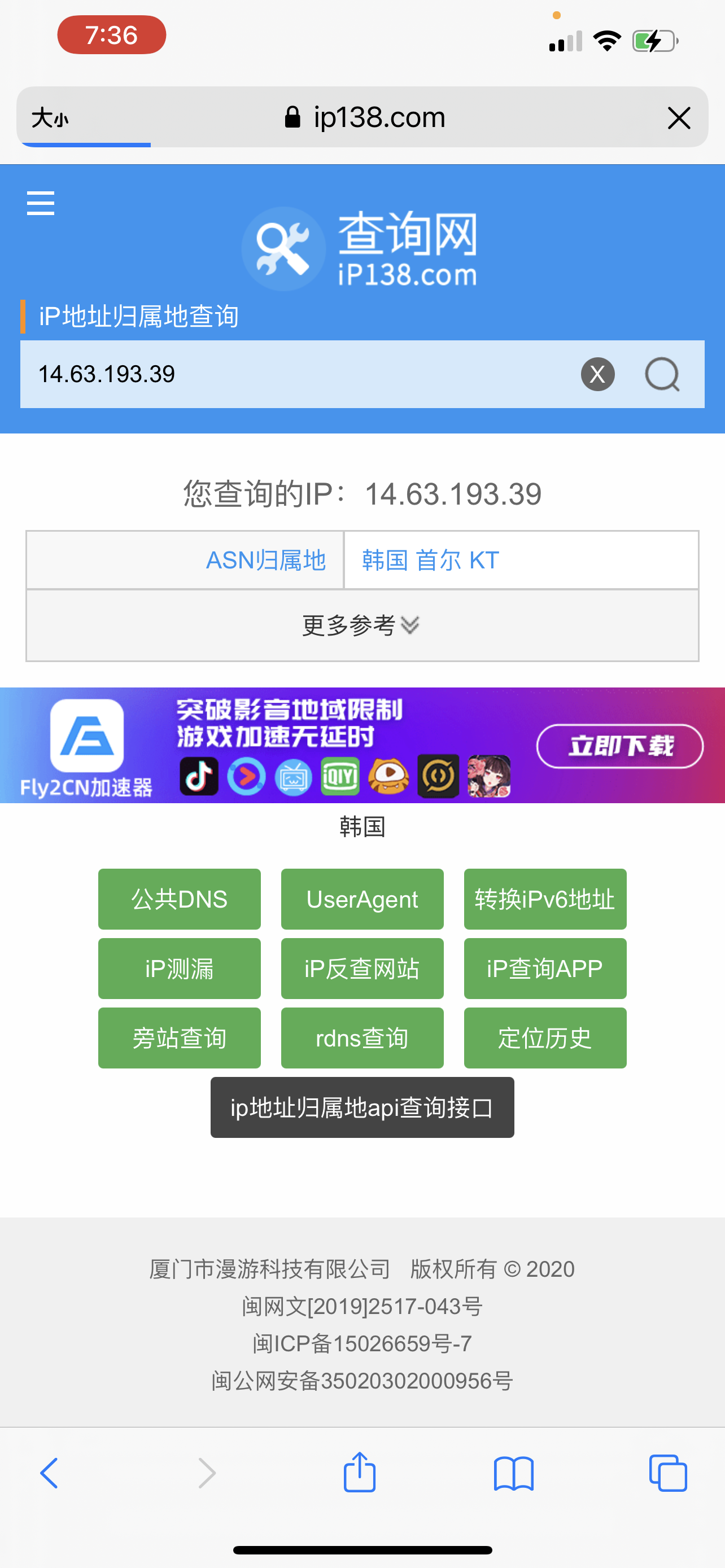
Task: Stop page loading with X
Action: tap(679, 117)
